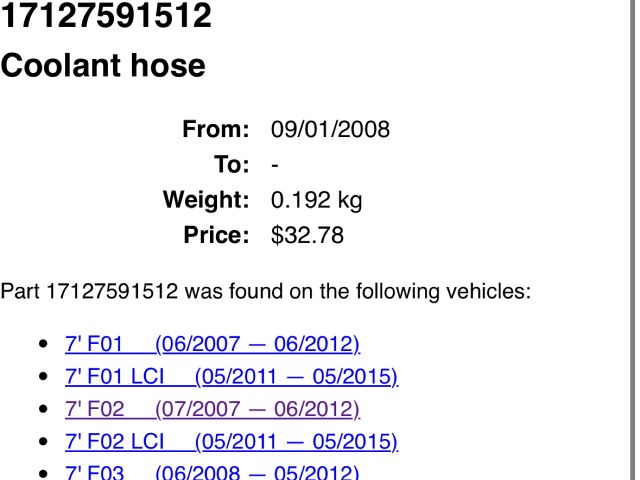Image resolution: width=640 pixels, height=480 pixels.
Task: Open the 7' F01 (06/2007 — 06/2012) link
Action: [212, 344]
